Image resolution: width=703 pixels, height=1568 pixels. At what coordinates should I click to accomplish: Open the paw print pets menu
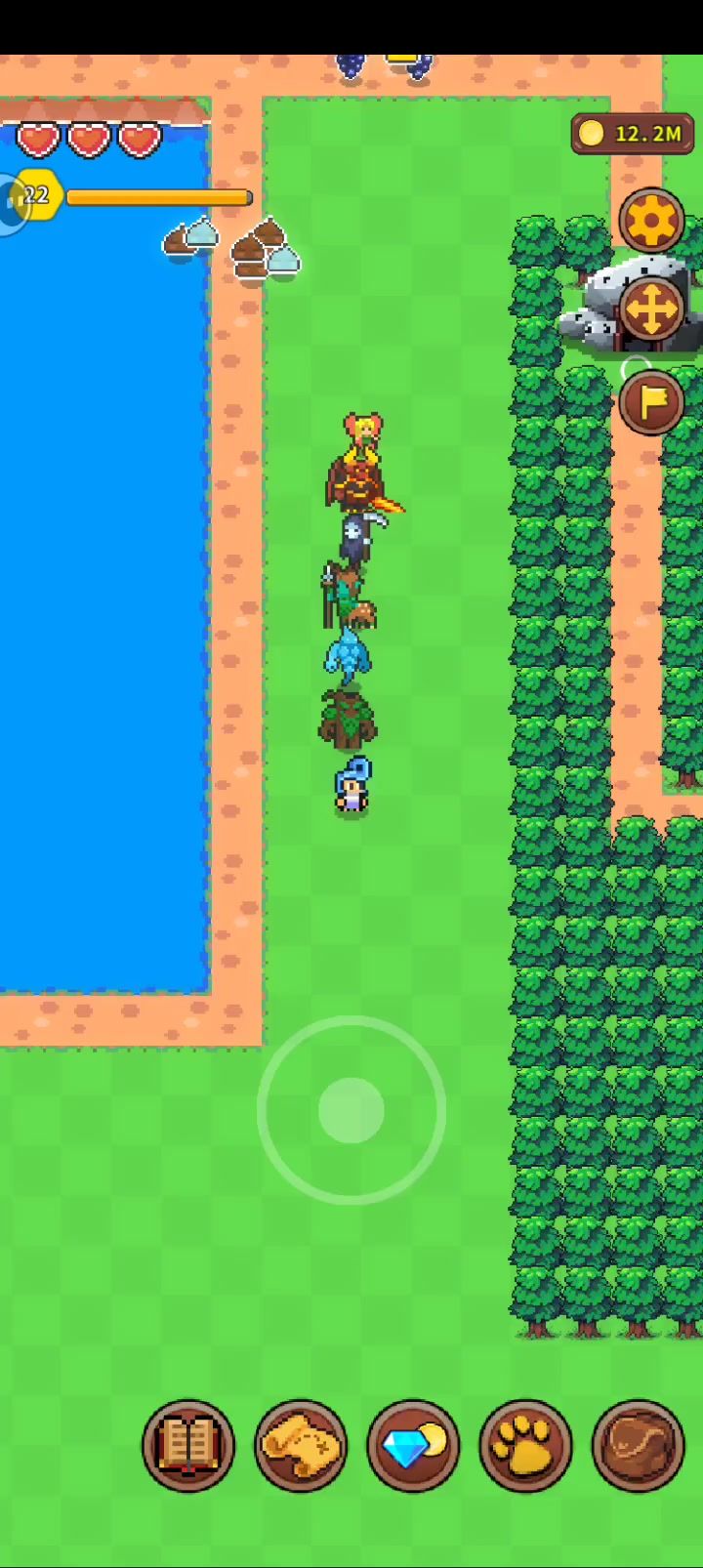pos(525,1445)
